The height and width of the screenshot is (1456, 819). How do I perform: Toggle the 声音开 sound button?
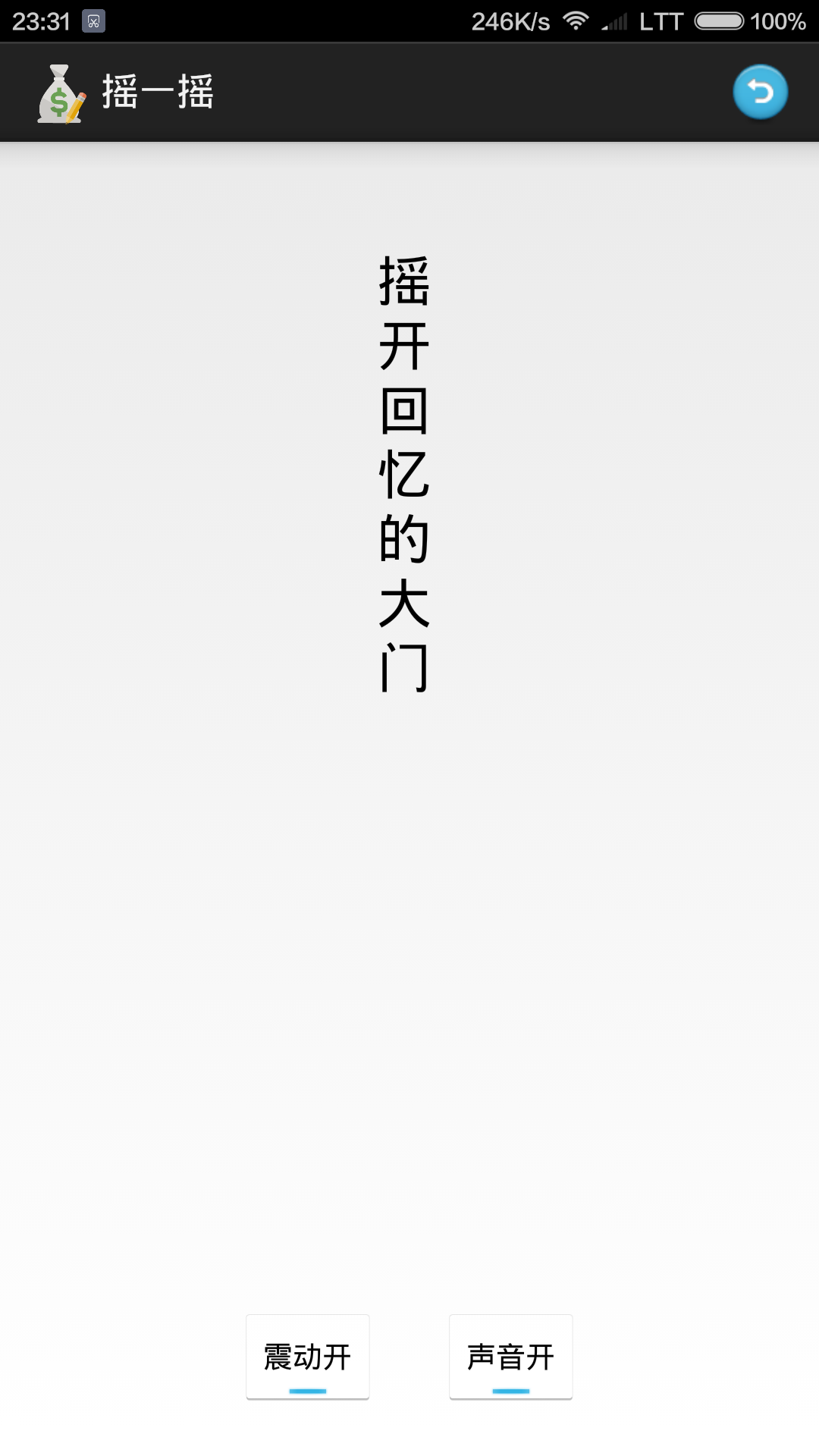(x=510, y=1357)
